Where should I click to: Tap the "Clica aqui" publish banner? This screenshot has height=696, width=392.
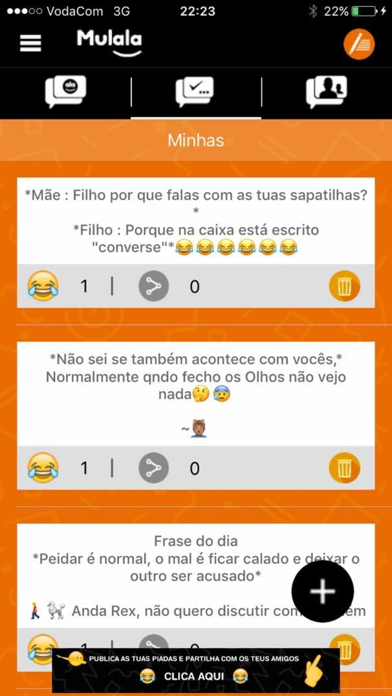click(196, 670)
